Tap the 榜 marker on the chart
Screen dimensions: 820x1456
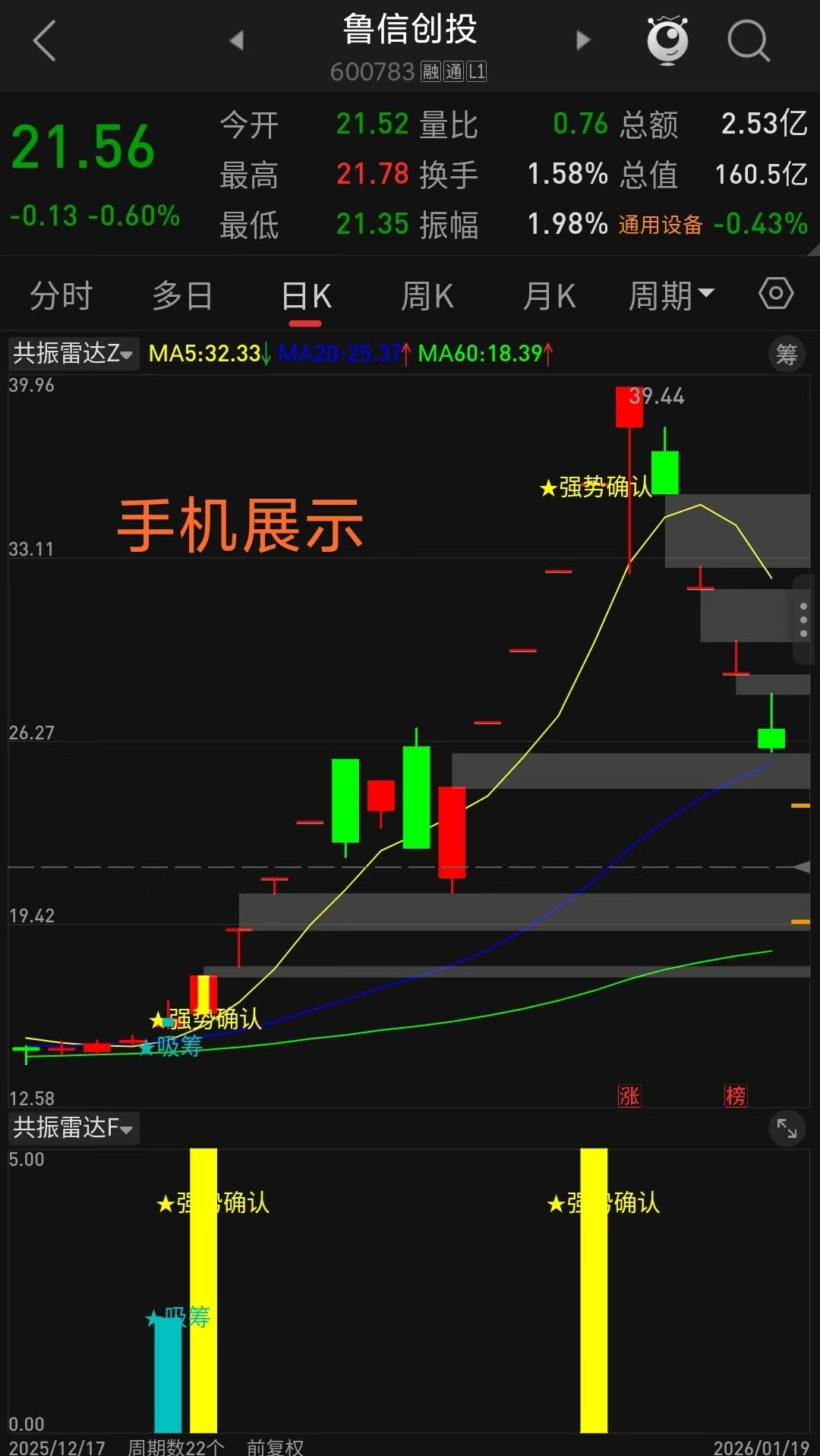[x=735, y=1095]
